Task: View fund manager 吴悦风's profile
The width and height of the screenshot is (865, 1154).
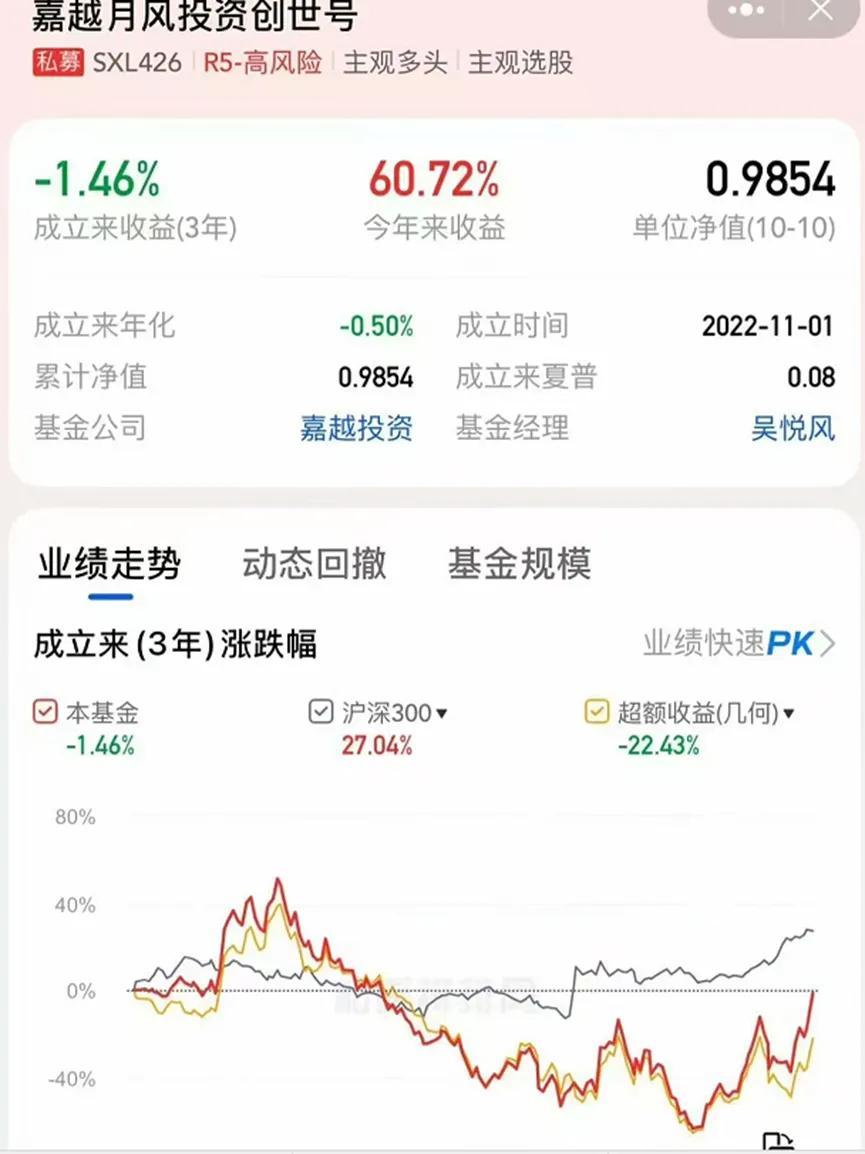Action: pos(792,428)
